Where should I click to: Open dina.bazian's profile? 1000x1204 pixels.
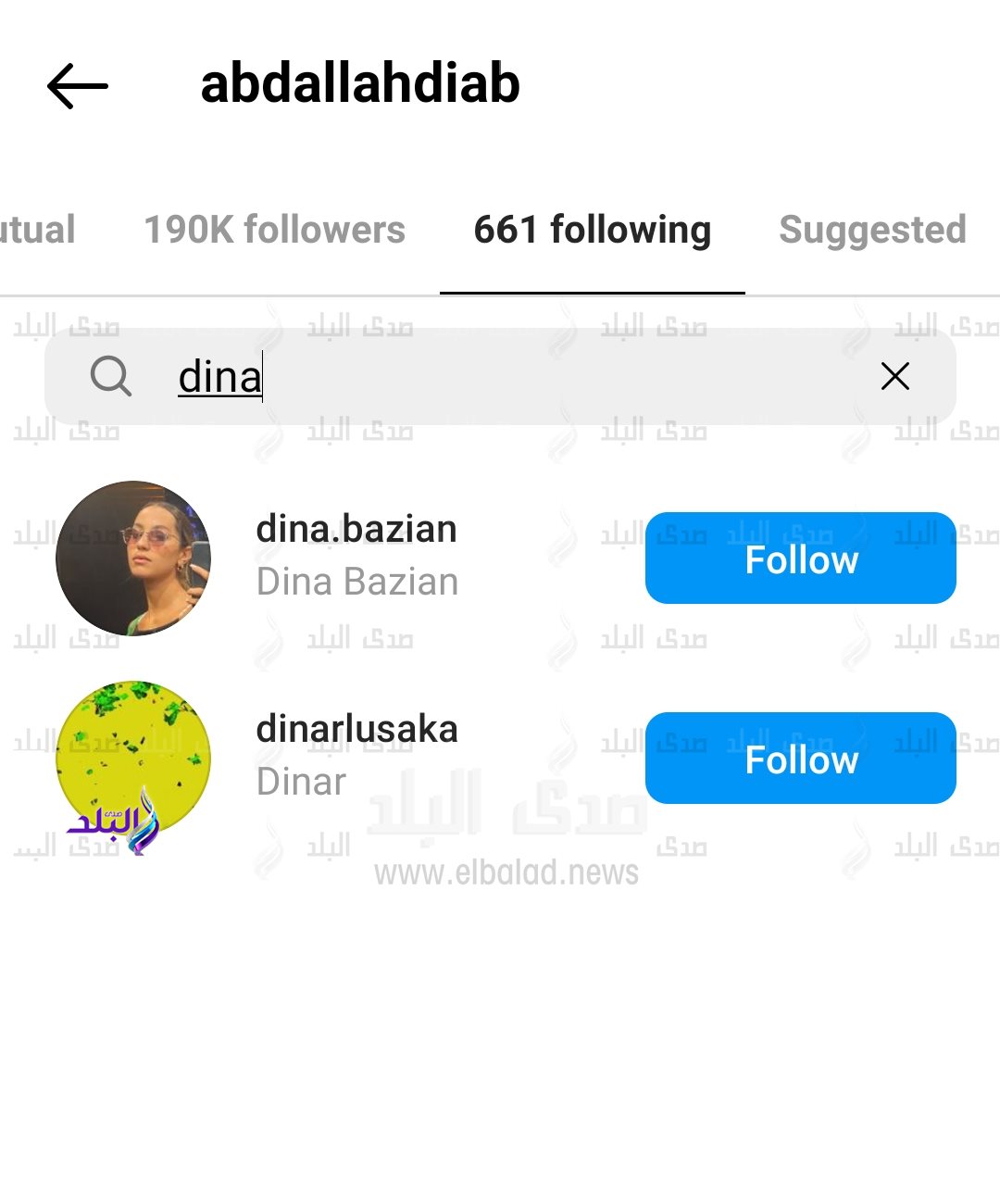tap(356, 530)
